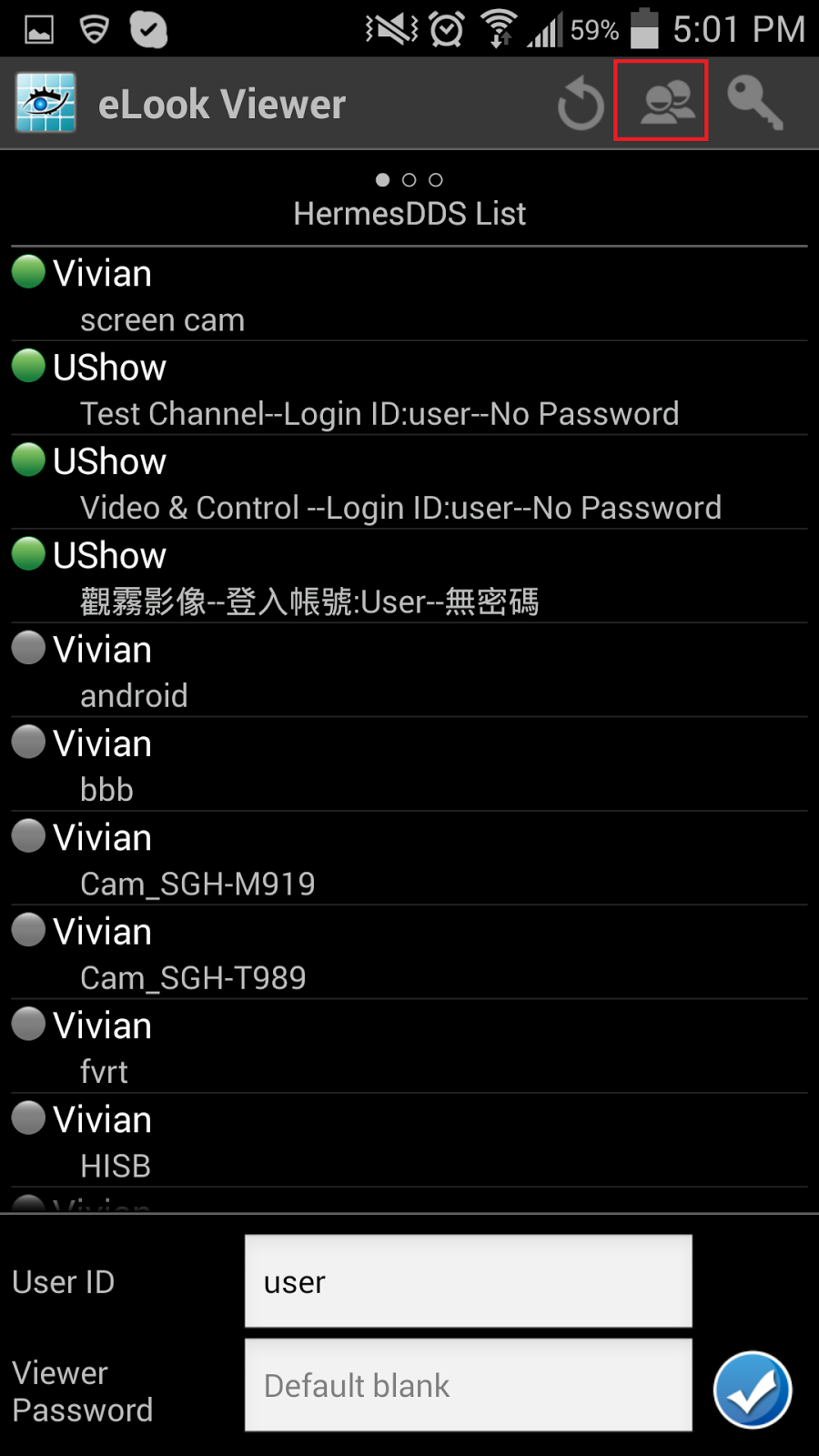Open UShow Video & Control entry

click(409, 482)
